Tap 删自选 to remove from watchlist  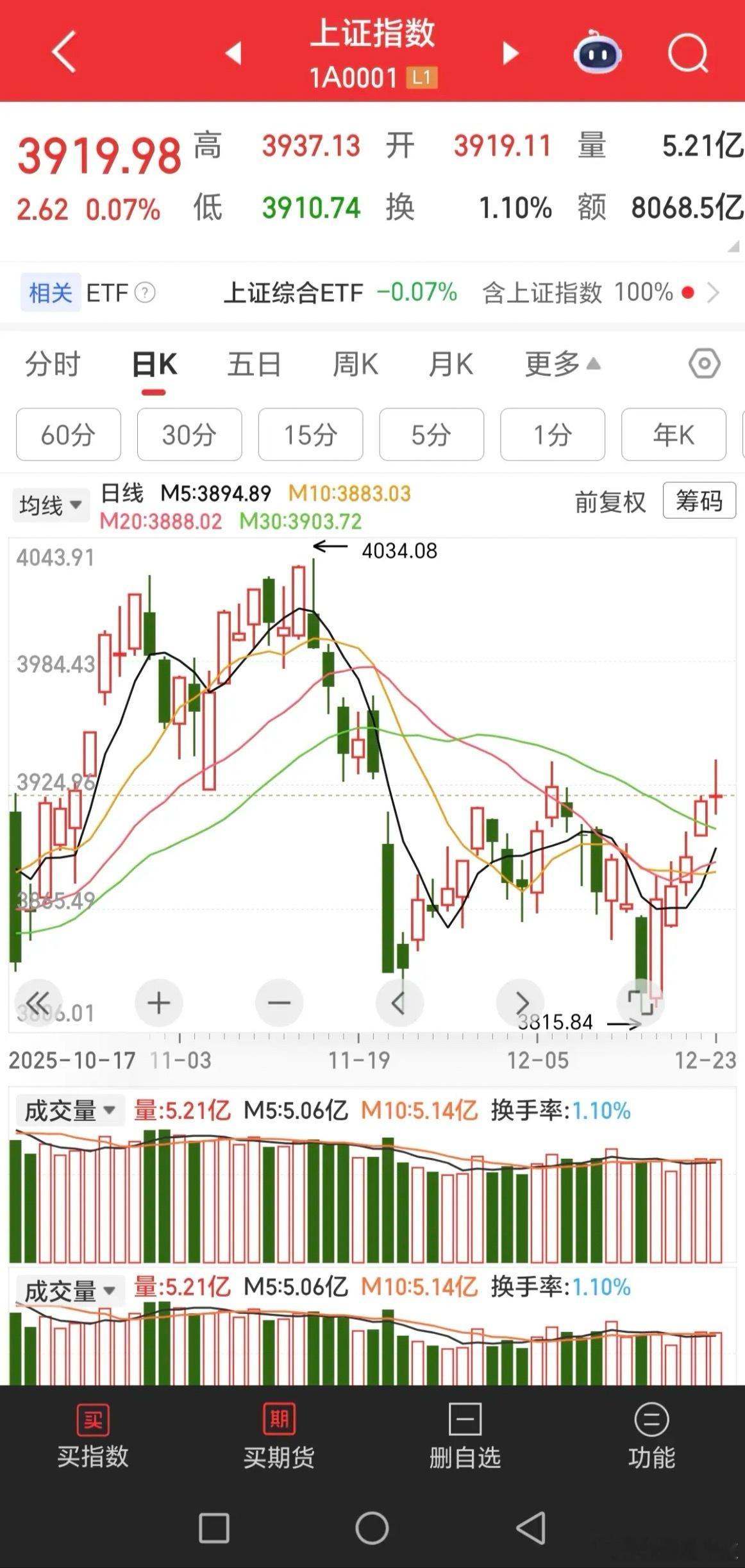[465, 1439]
